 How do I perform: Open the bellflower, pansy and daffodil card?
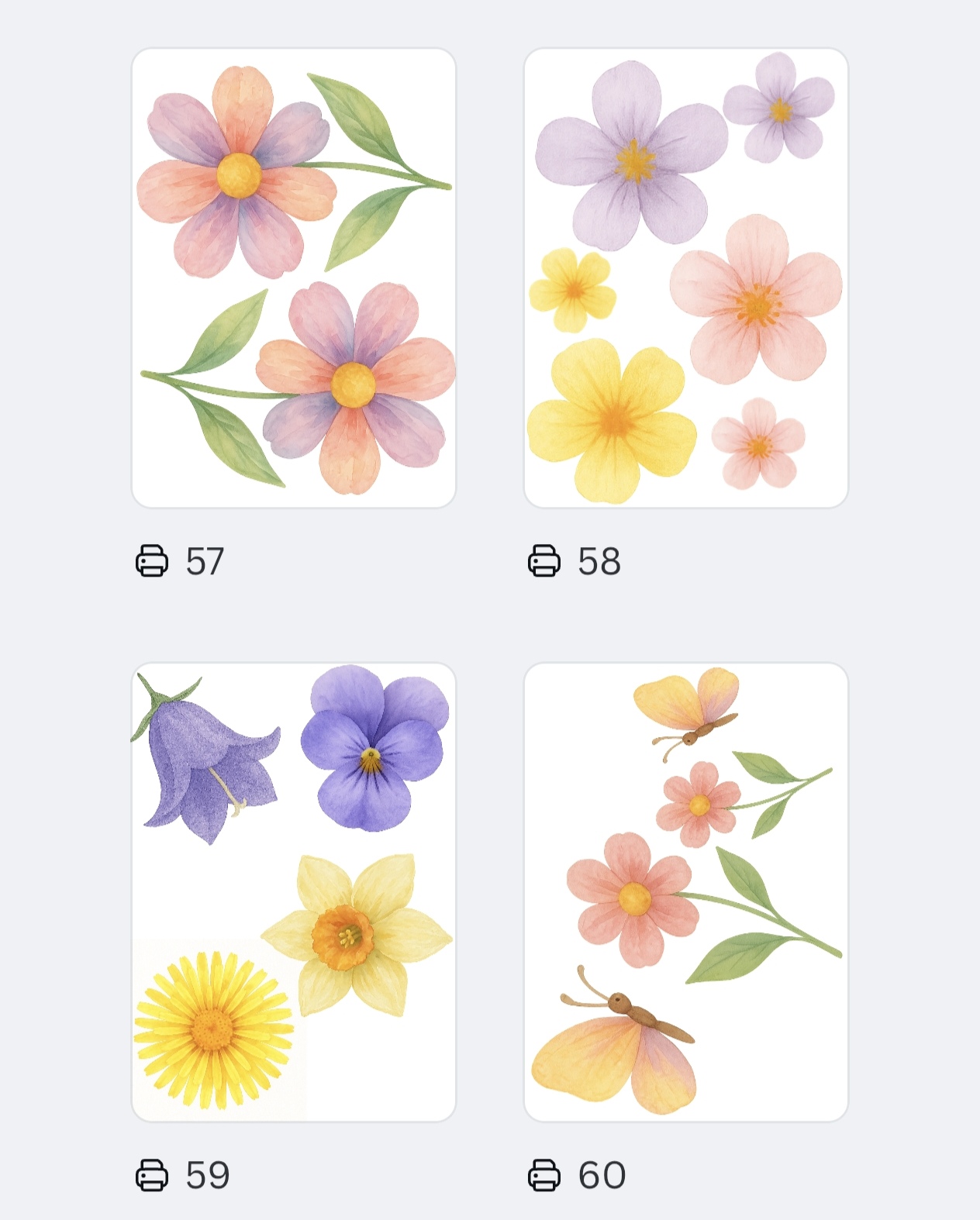coord(294,892)
